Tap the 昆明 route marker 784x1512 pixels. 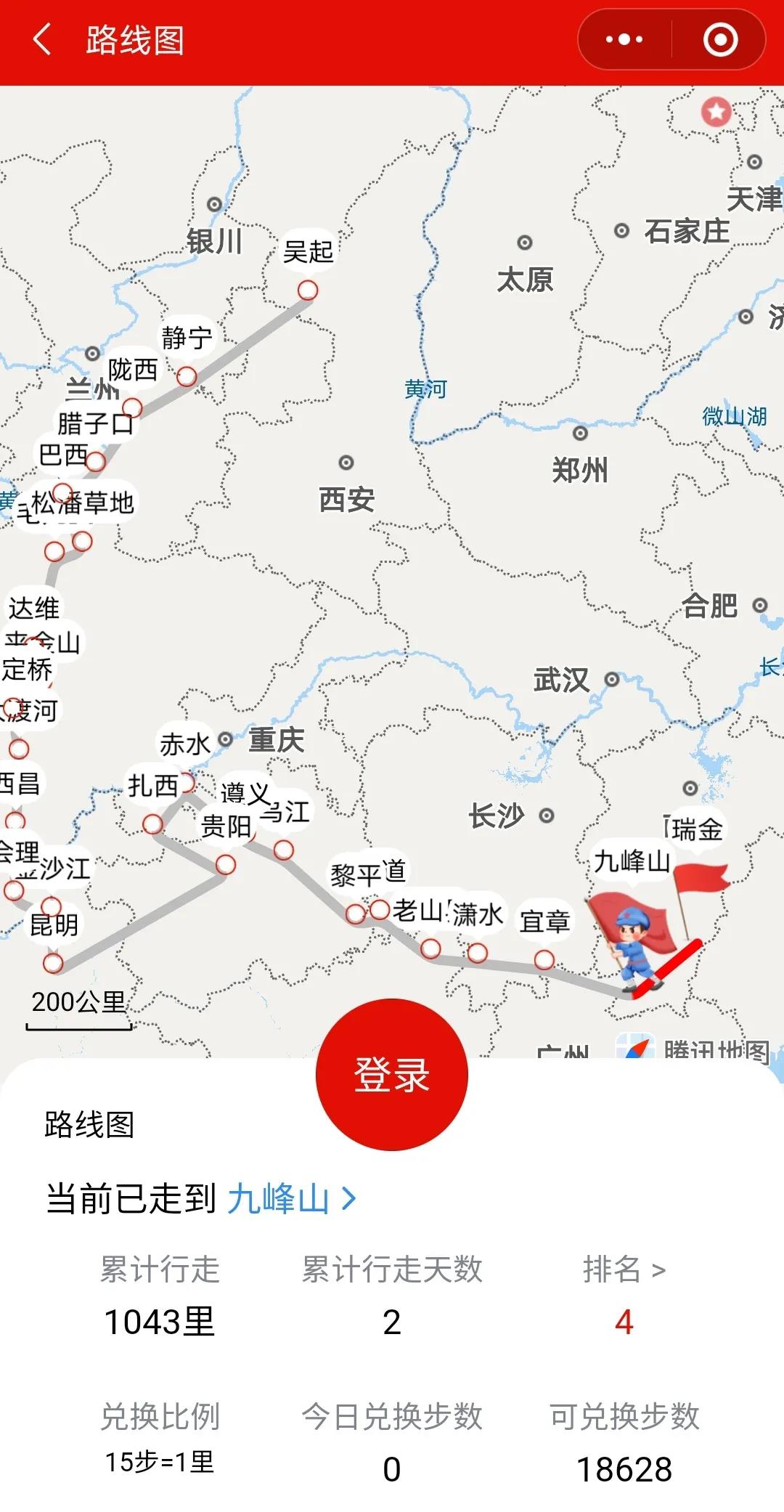53,963
